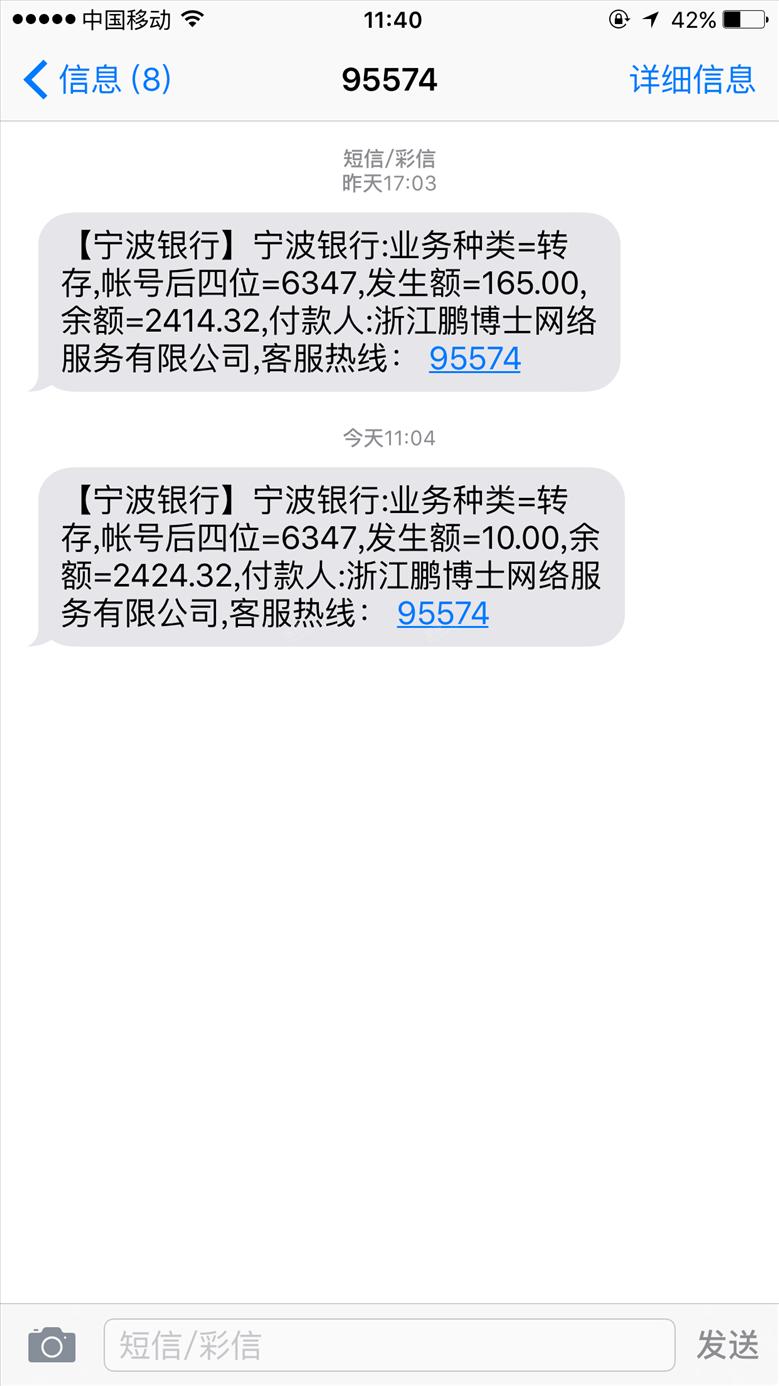Call the 95574 link in yesterday's message
Screen dimensions: 779x1386
(x=474, y=358)
